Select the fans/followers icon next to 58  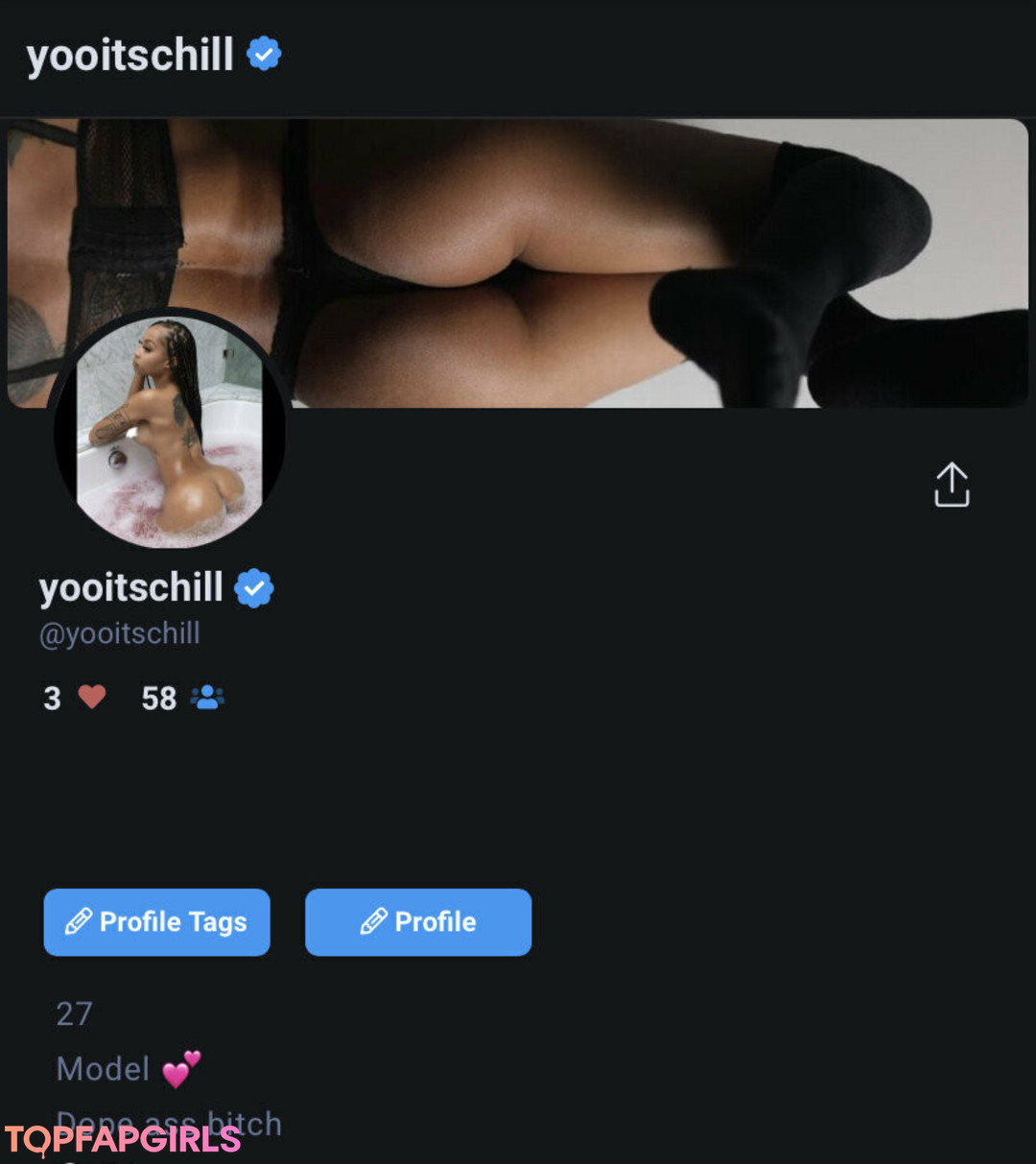(207, 698)
